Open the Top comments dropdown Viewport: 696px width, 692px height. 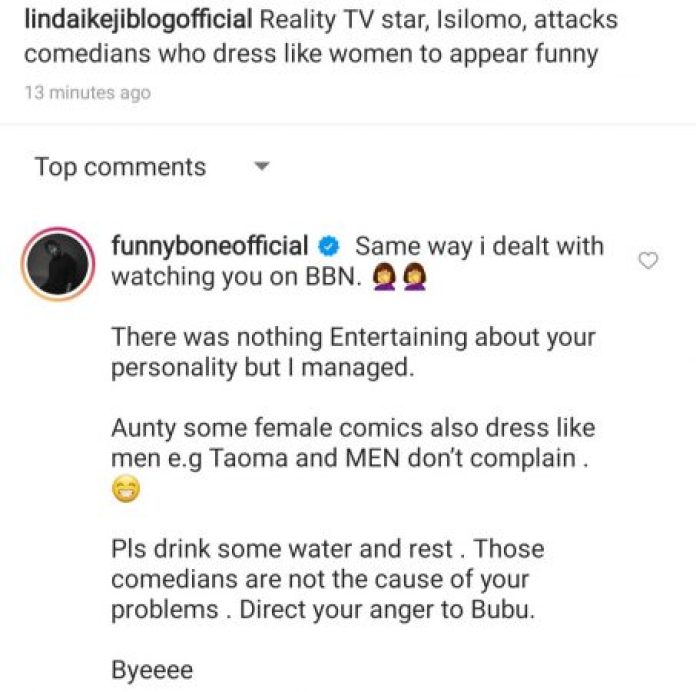pyautogui.click(x=262, y=166)
